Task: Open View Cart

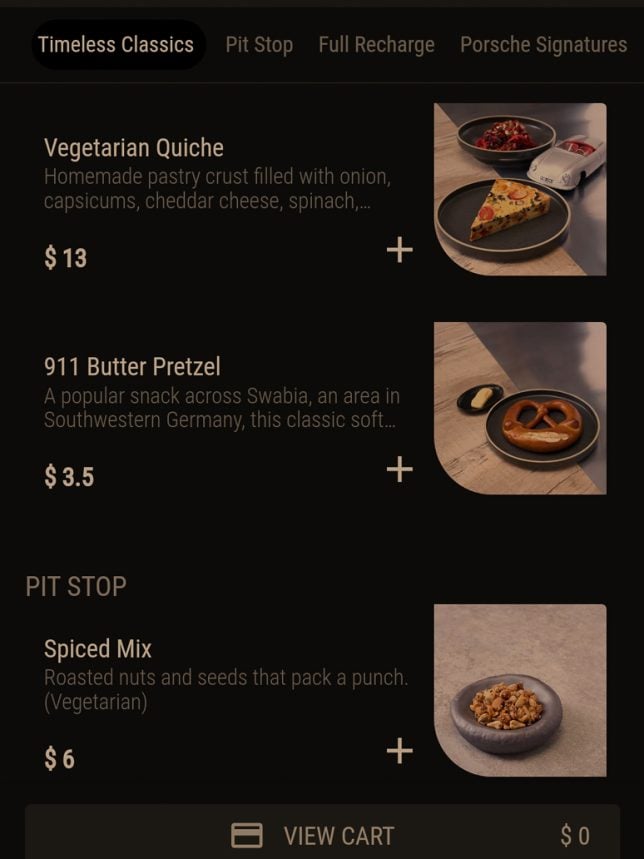Action: (x=322, y=835)
